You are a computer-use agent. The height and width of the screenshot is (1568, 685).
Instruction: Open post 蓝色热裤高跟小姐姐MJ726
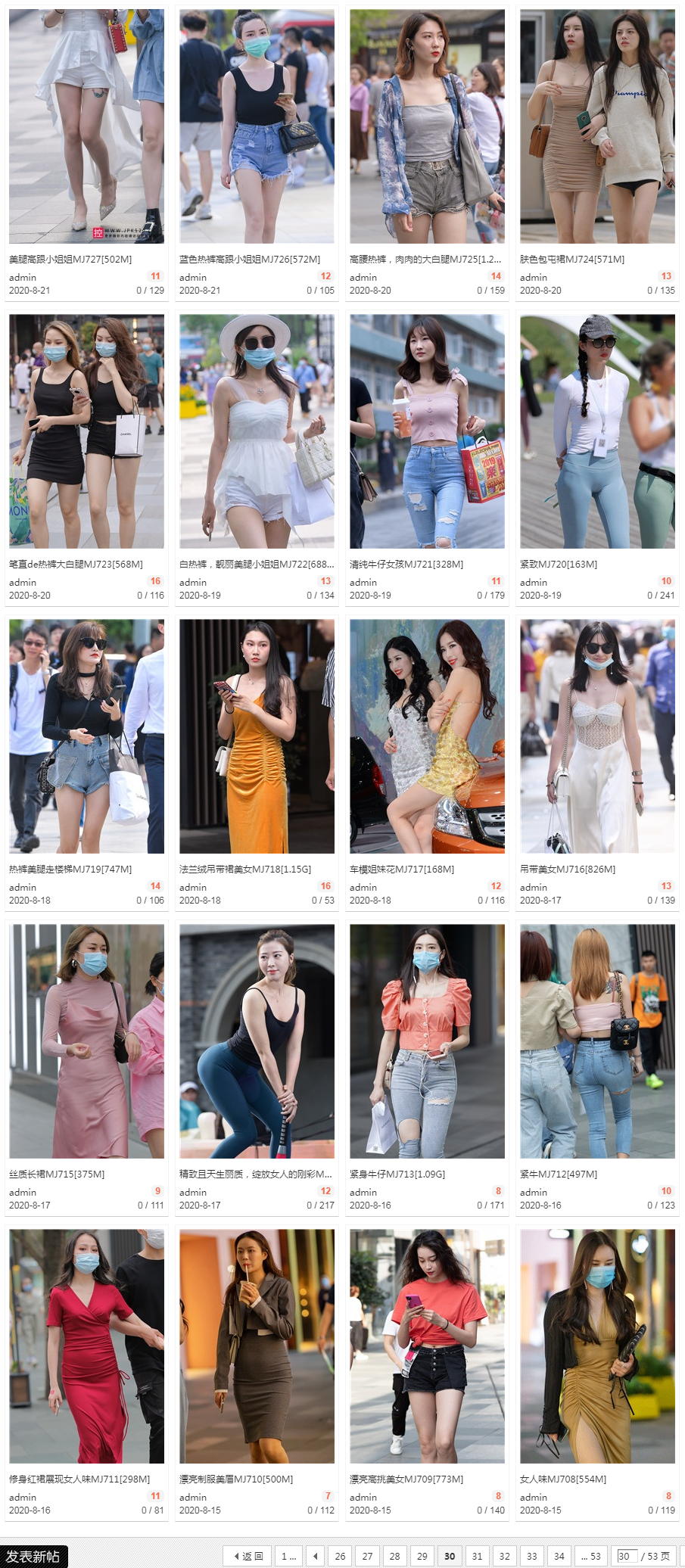[250, 259]
